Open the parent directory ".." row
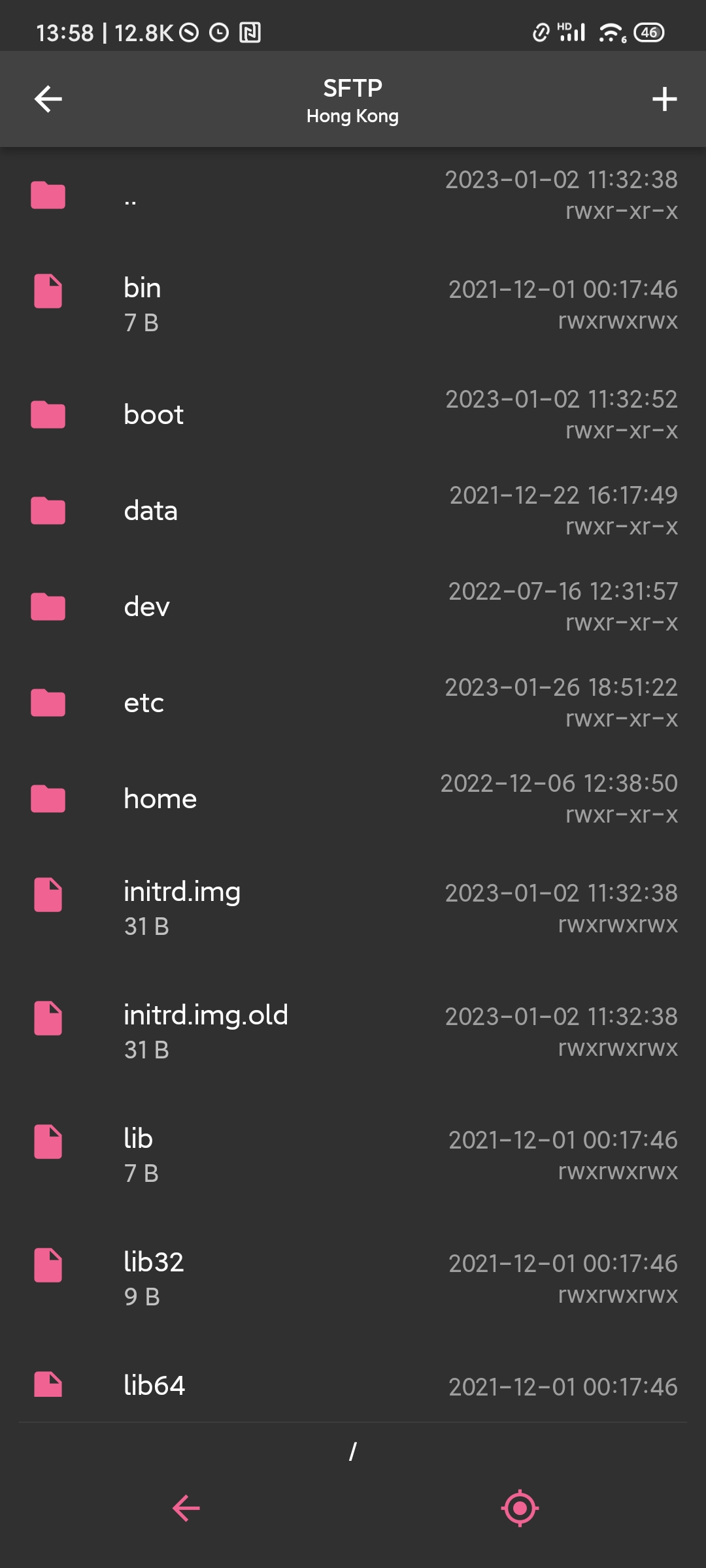706x1568 pixels. coord(131,196)
